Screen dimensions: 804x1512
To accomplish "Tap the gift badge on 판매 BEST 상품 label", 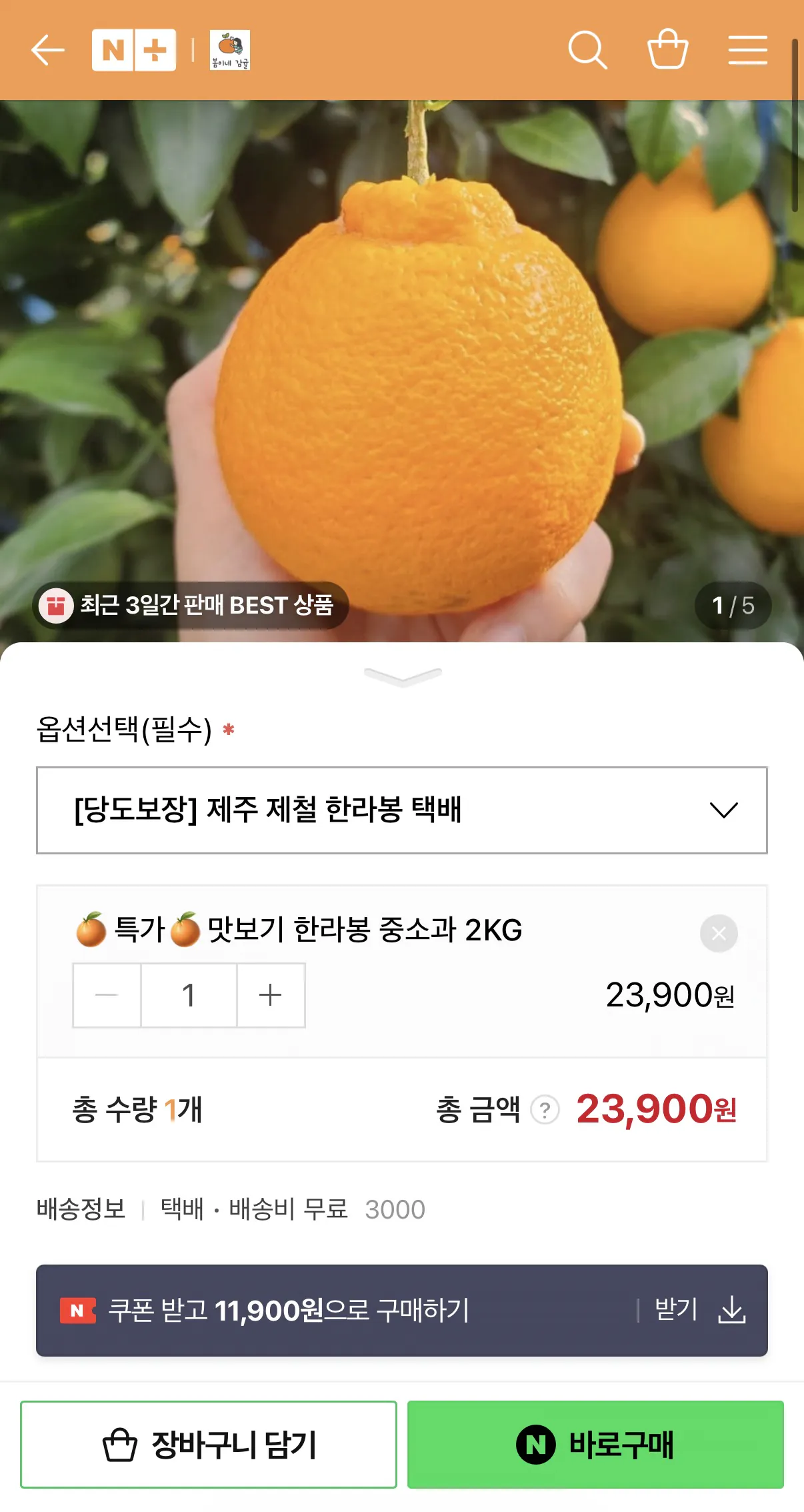I will (59, 605).
